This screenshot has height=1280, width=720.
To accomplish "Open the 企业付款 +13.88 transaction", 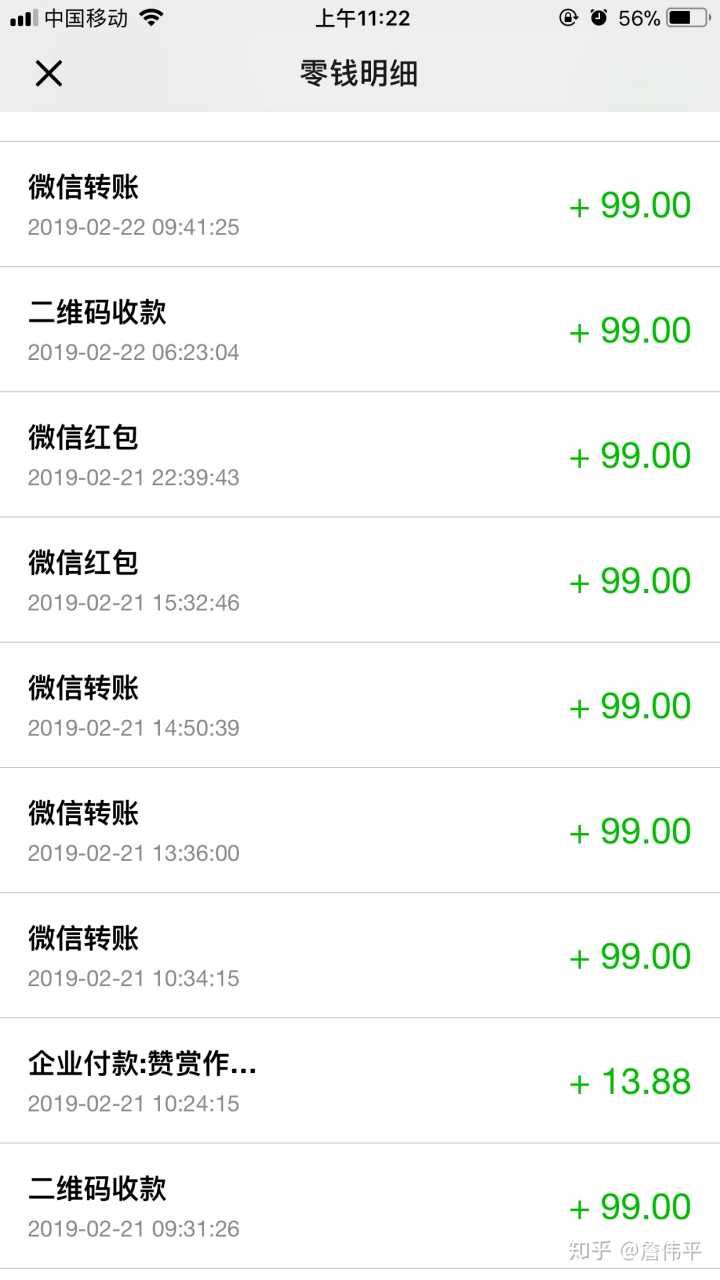I will (360, 1081).
